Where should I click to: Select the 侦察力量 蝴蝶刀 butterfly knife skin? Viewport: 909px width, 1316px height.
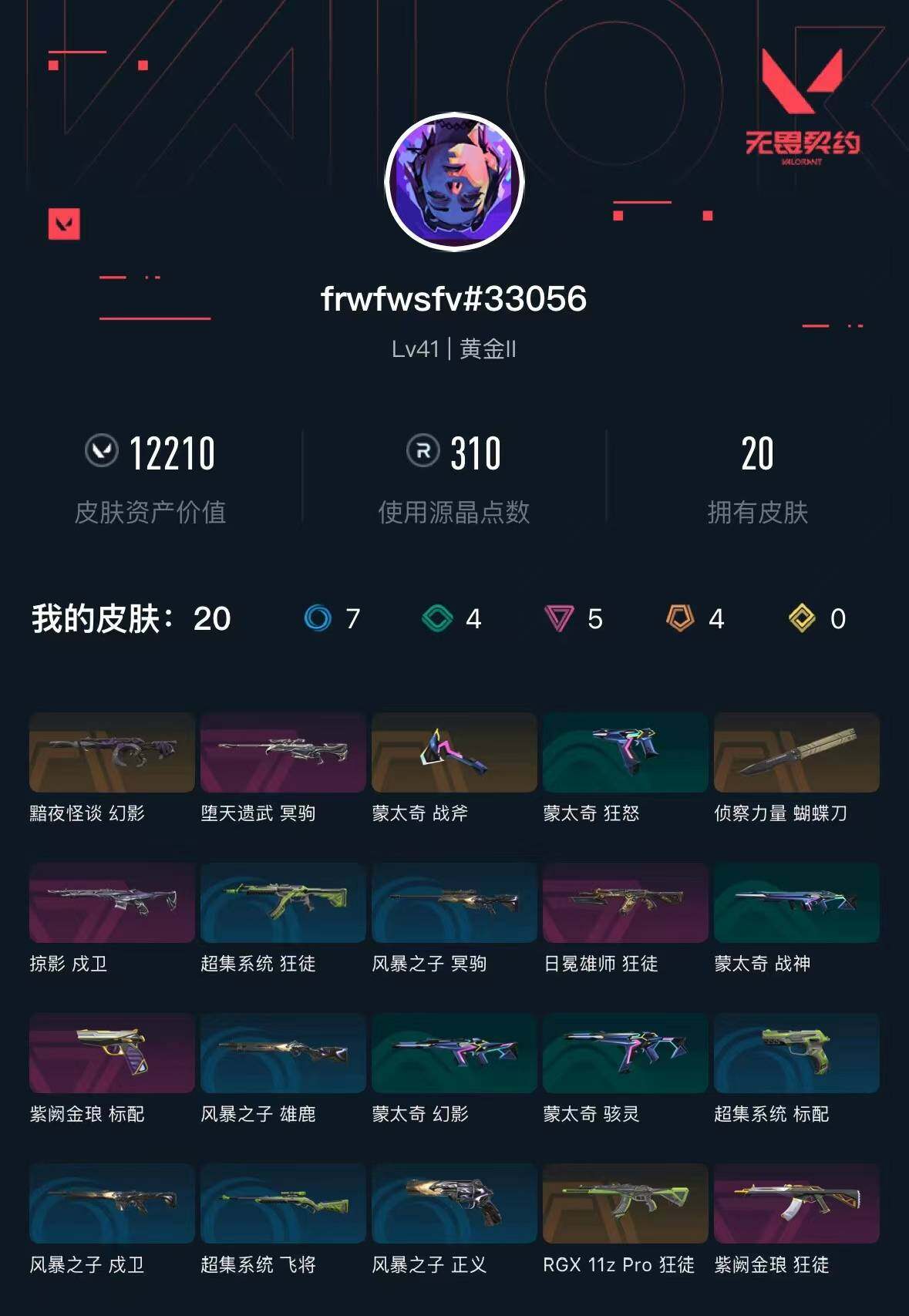tap(797, 753)
